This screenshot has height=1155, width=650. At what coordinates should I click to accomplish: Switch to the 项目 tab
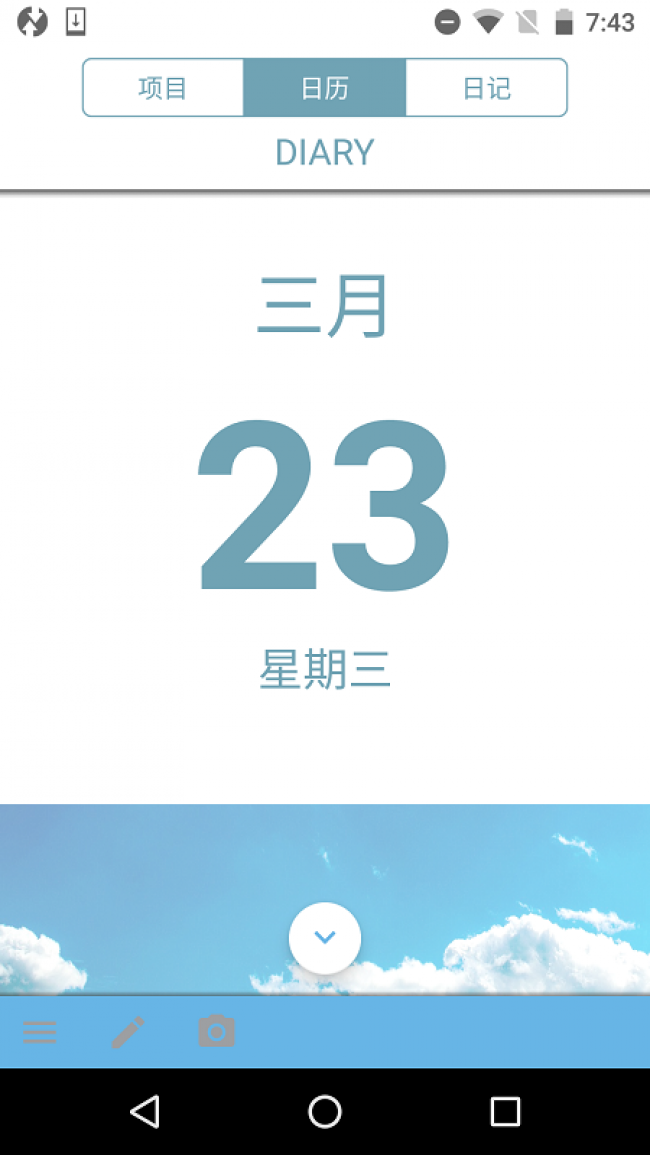[x=163, y=88]
